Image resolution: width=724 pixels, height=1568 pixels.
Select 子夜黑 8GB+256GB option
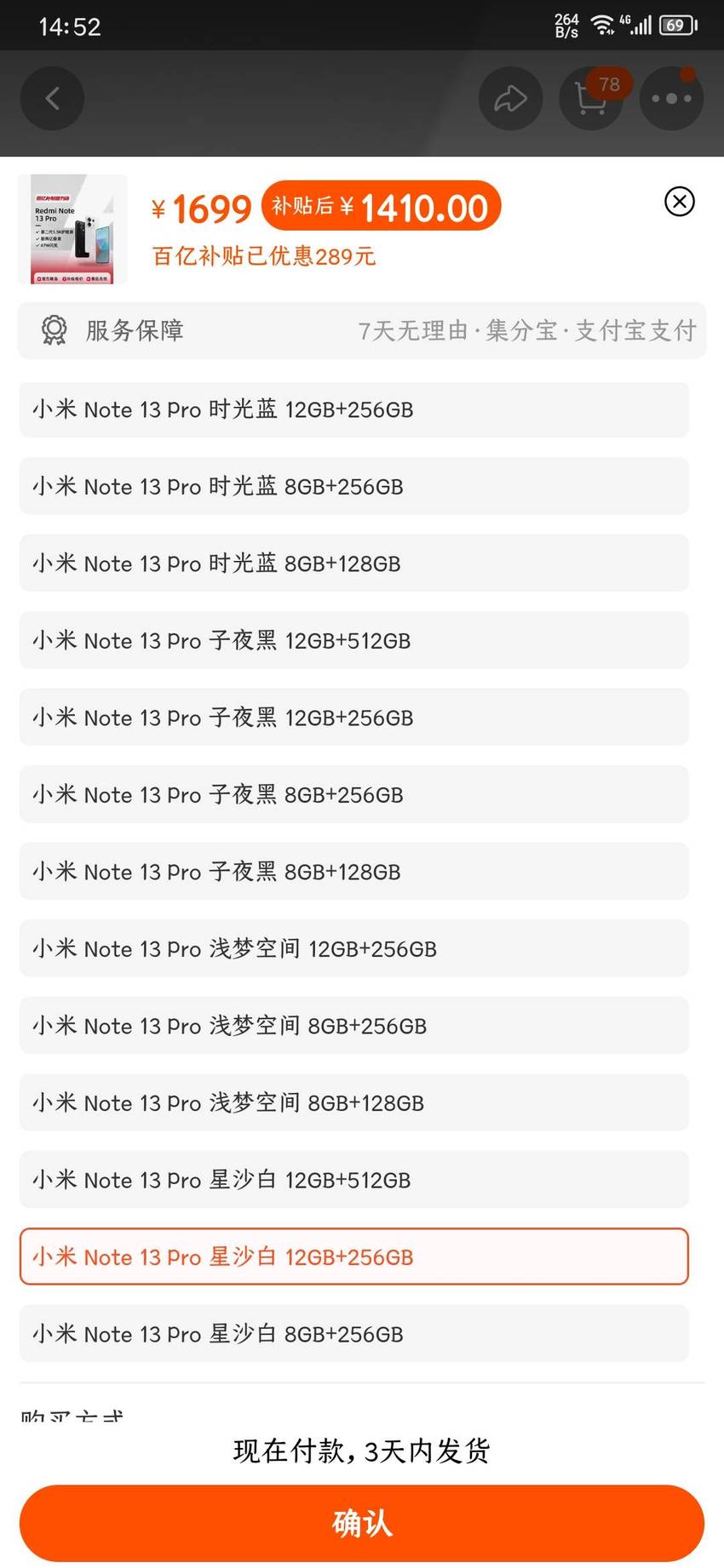[x=354, y=794]
